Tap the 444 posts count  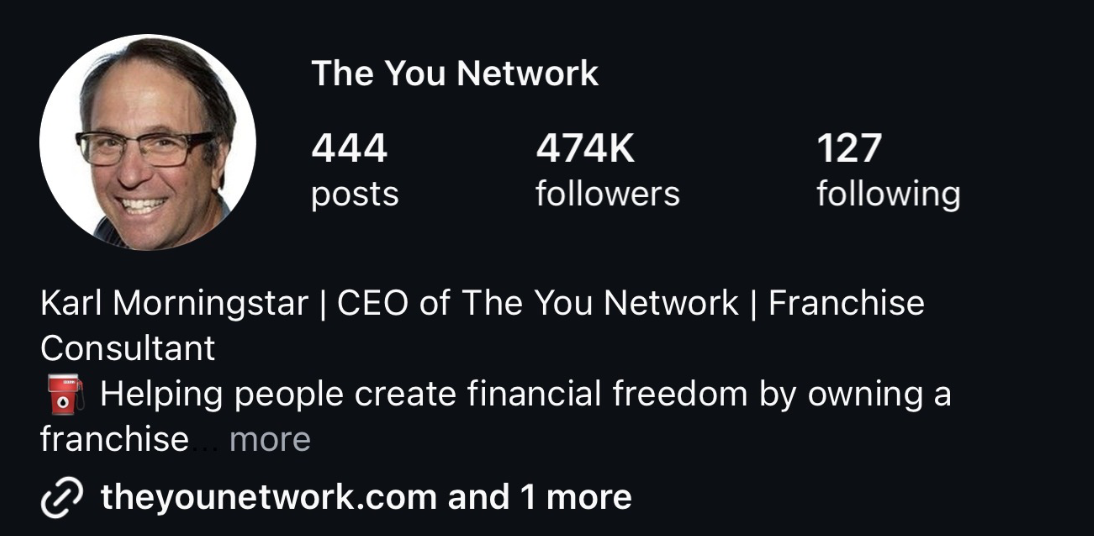354,170
